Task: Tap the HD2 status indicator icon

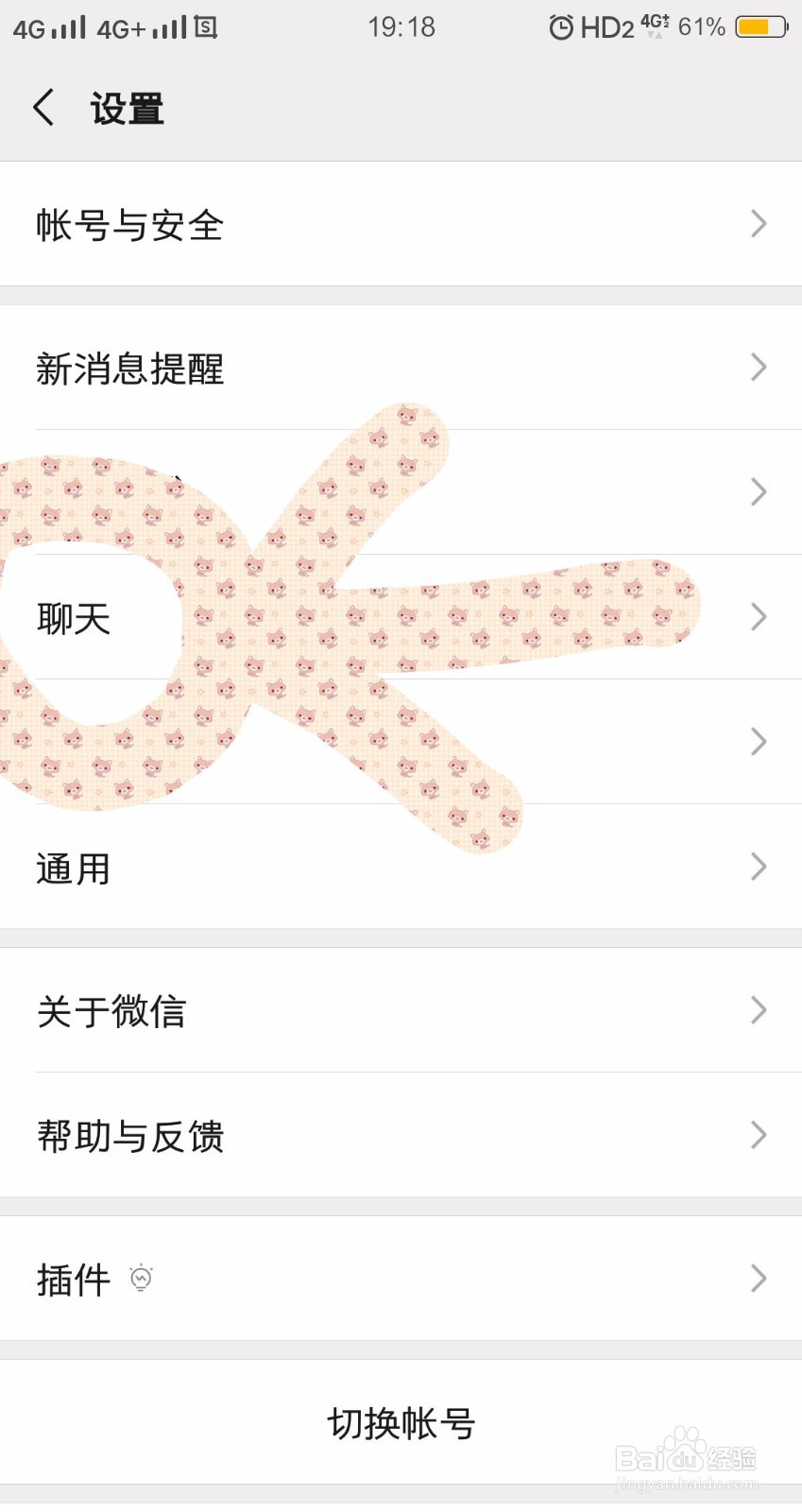Action: click(x=606, y=27)
